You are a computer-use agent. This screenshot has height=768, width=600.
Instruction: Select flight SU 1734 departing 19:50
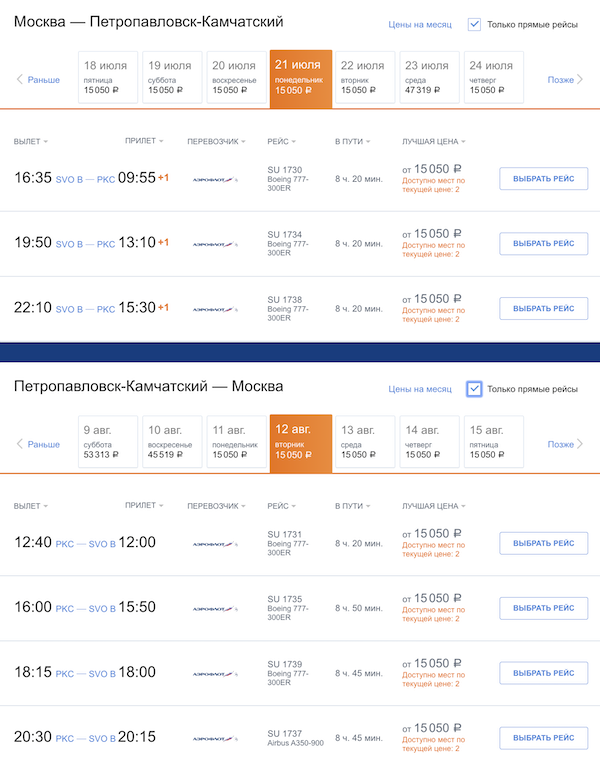pyautogui.click(x=543, y=244)
